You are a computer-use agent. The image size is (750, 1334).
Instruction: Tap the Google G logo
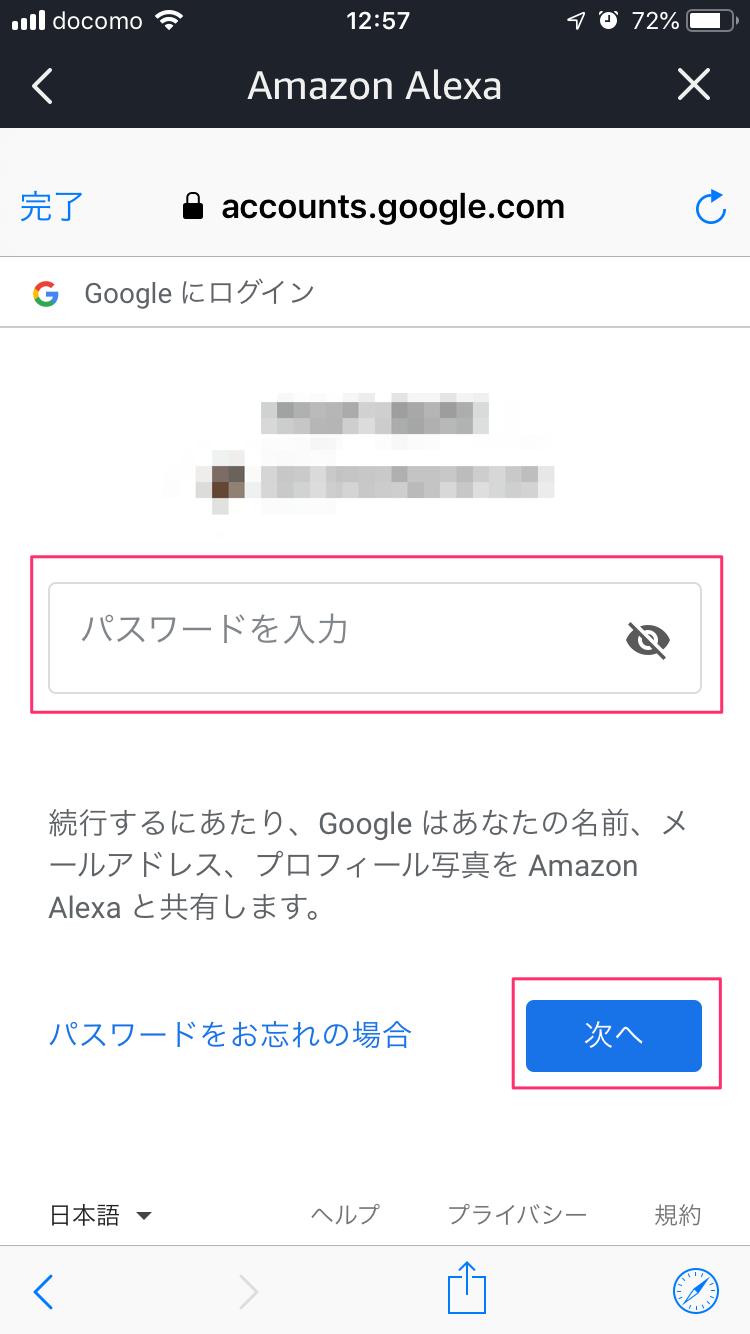[x=45, y=292]
